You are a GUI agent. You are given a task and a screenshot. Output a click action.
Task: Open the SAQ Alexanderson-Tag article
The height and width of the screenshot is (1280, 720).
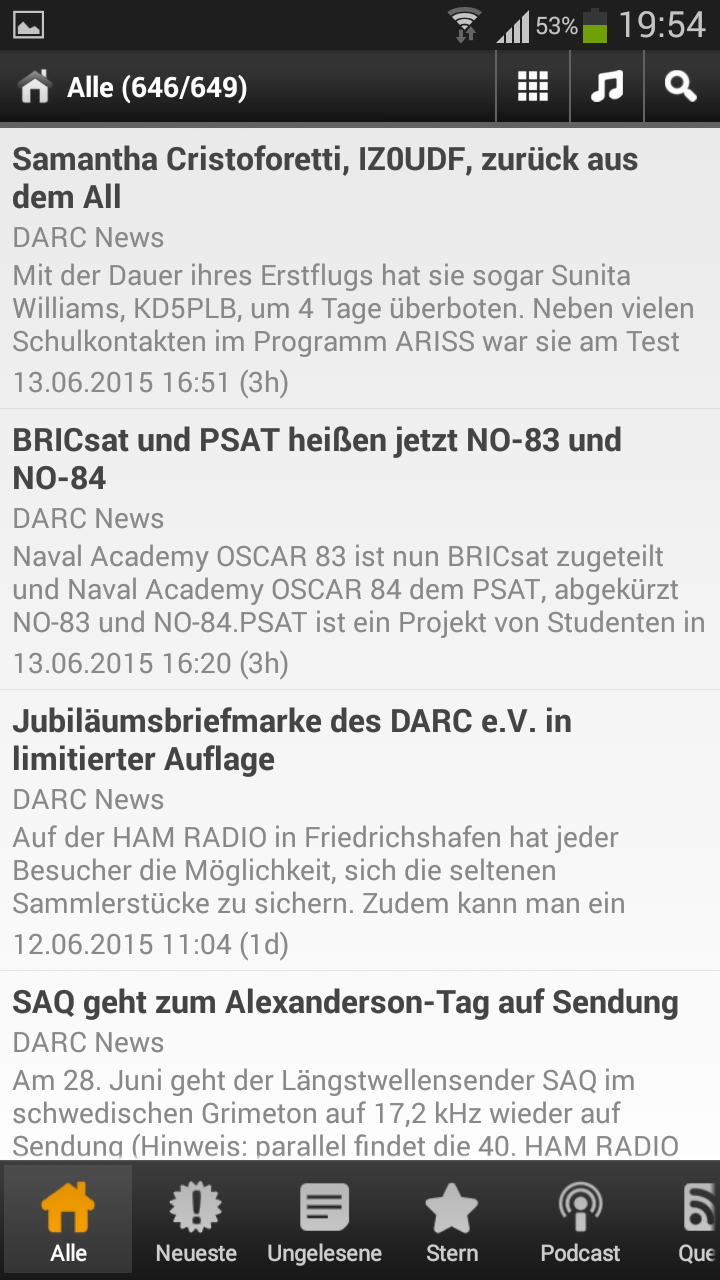(x=360, y=1066)
